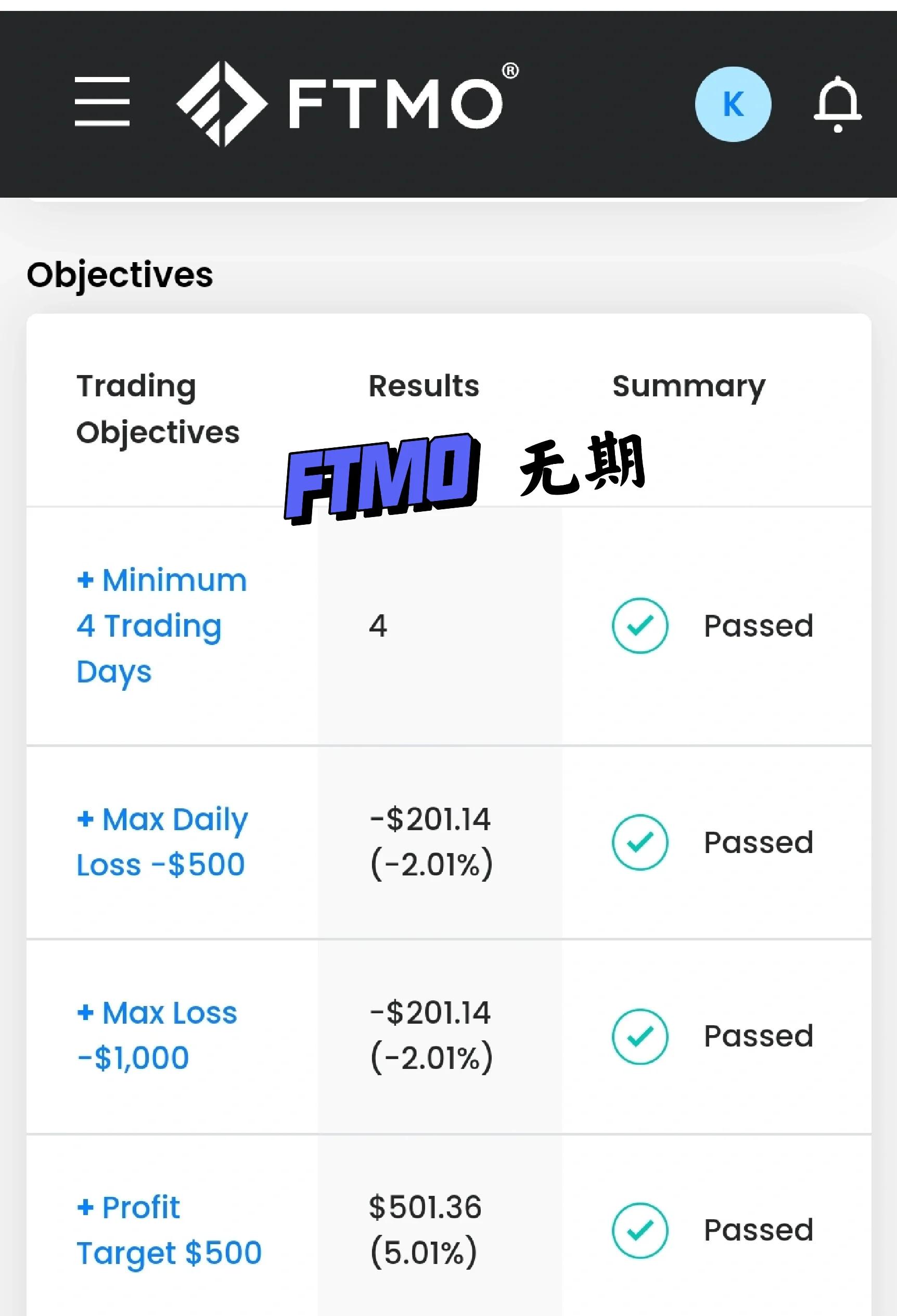Click the Passed checkmark for Max Daily Loss
The height and width of the screenshot is (1316, 897).
click(x=640, y=843)
